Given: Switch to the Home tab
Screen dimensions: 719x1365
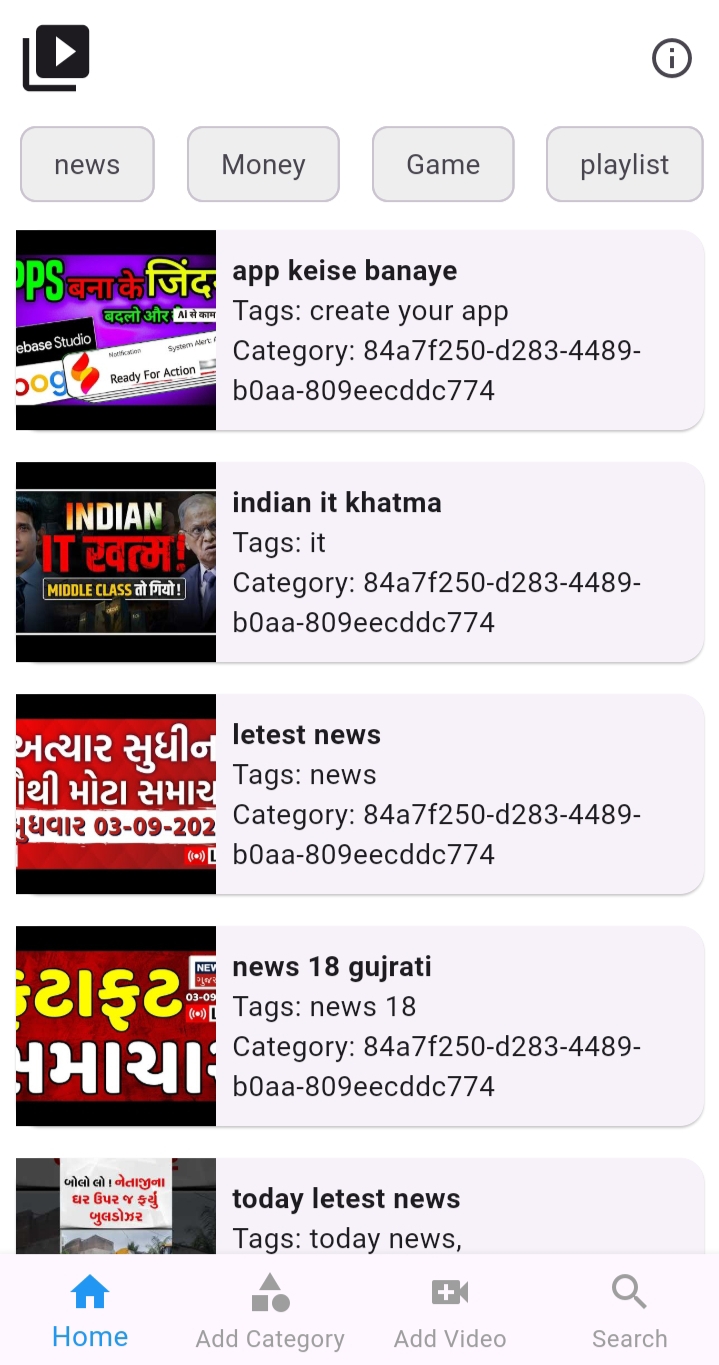Looking at the screenshot, I should 90,1312.
